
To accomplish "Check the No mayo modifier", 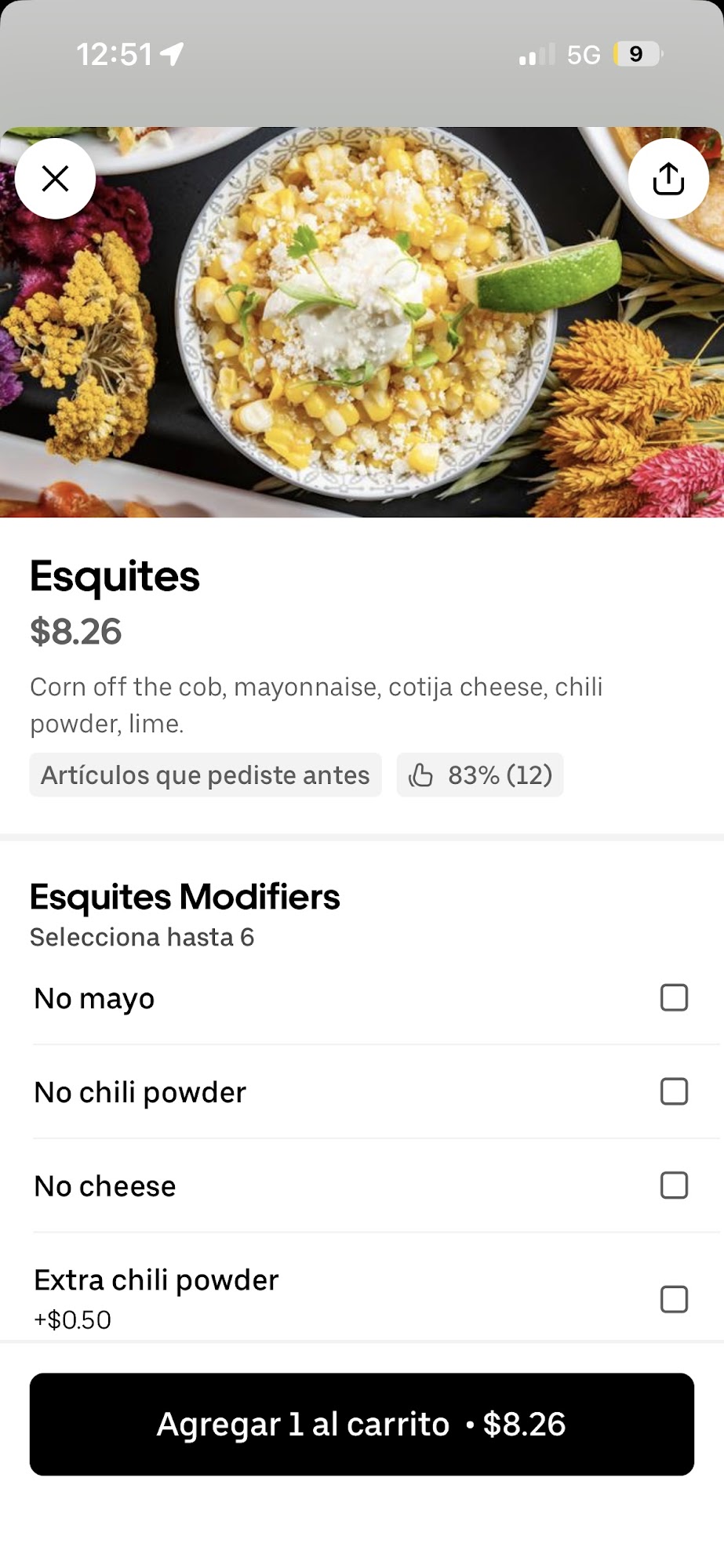I will 674,998.
